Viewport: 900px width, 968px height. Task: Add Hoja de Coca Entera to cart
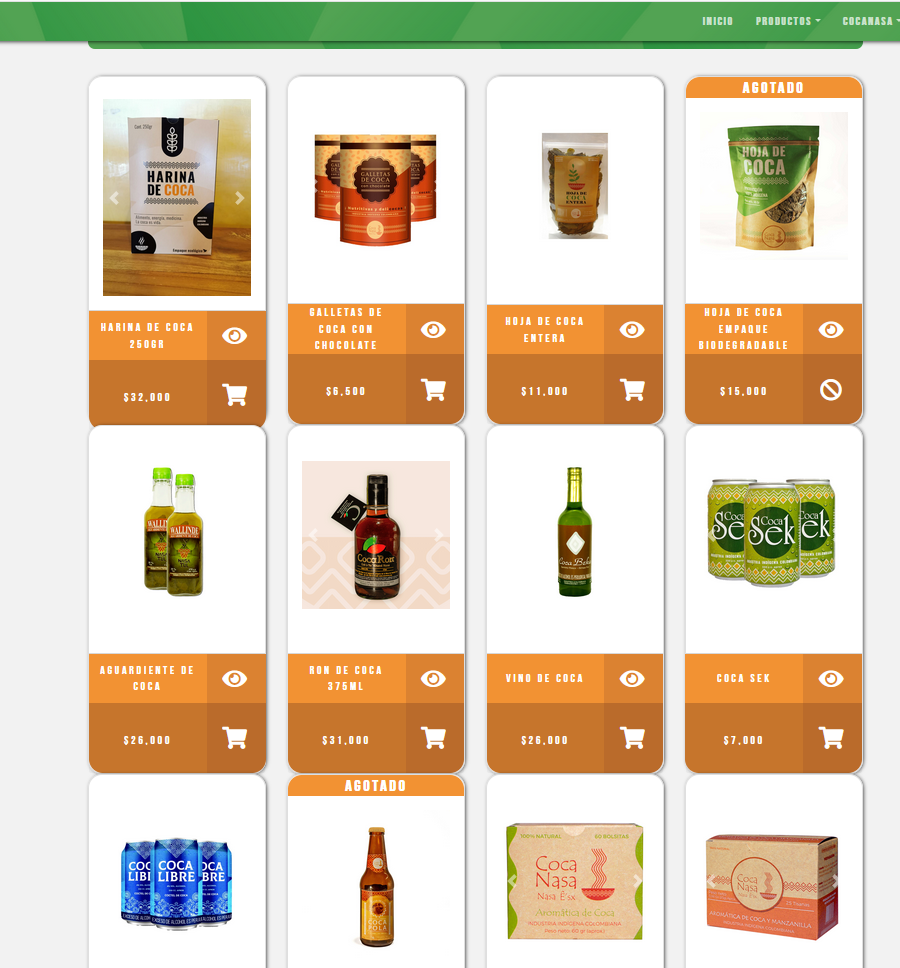(x=633, y=390)
